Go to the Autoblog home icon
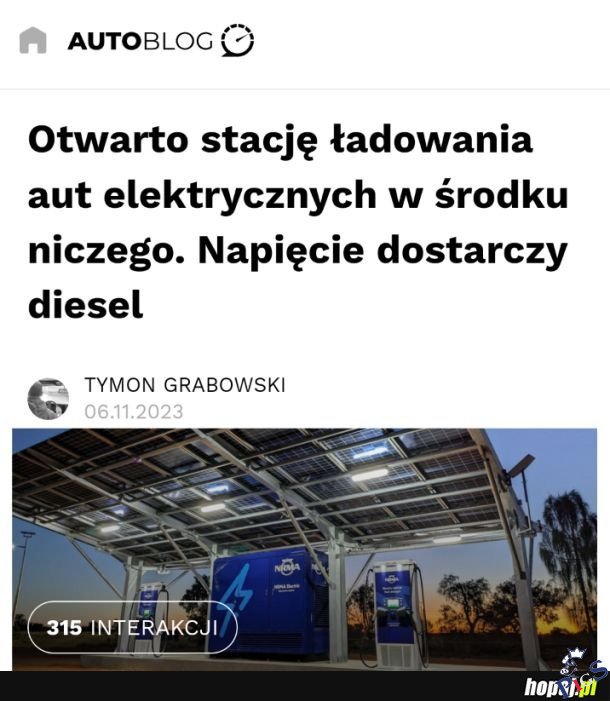The width and height of the screenshot is (610, 701). 33,41
